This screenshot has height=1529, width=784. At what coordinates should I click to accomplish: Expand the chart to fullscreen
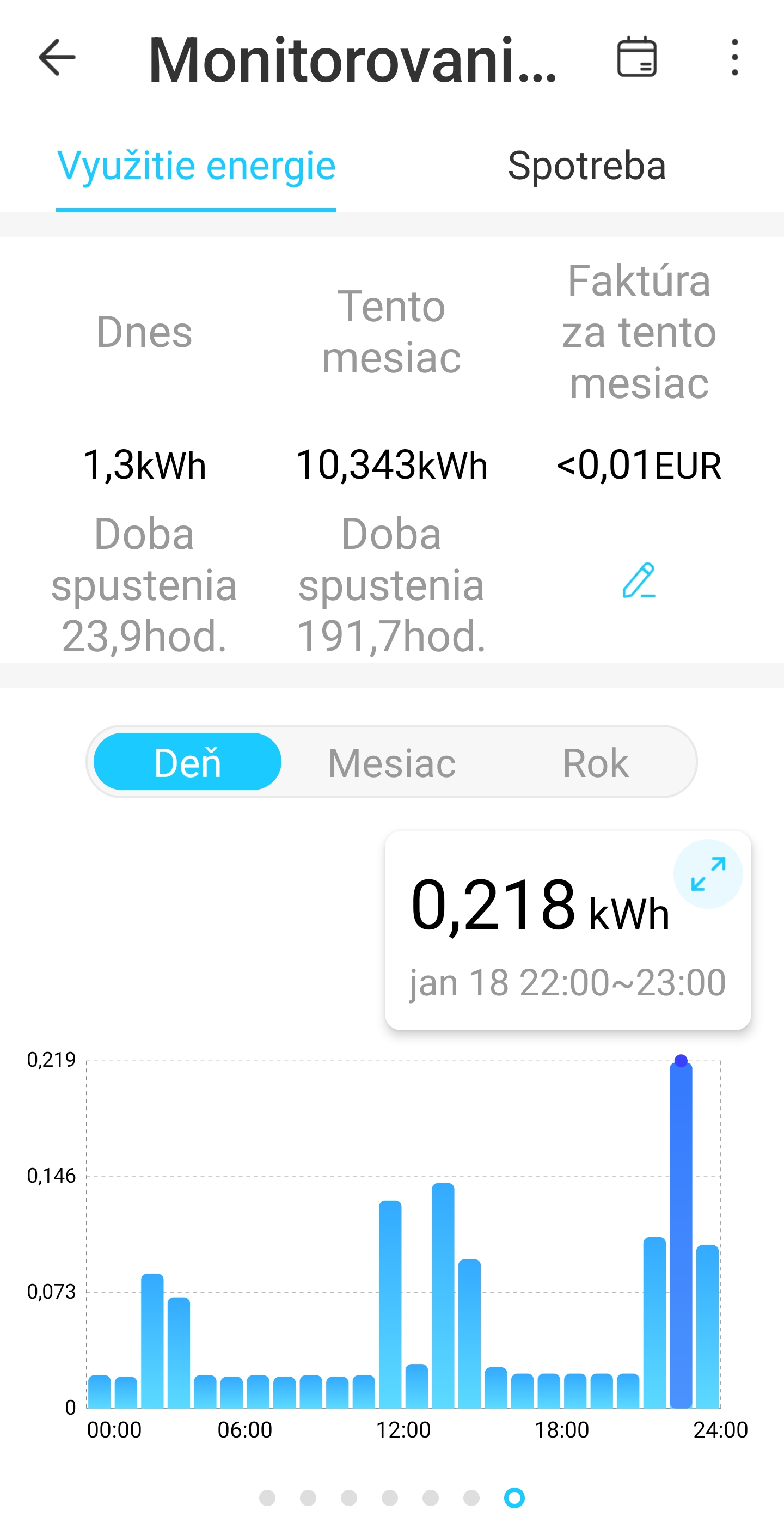click(708, 874)
